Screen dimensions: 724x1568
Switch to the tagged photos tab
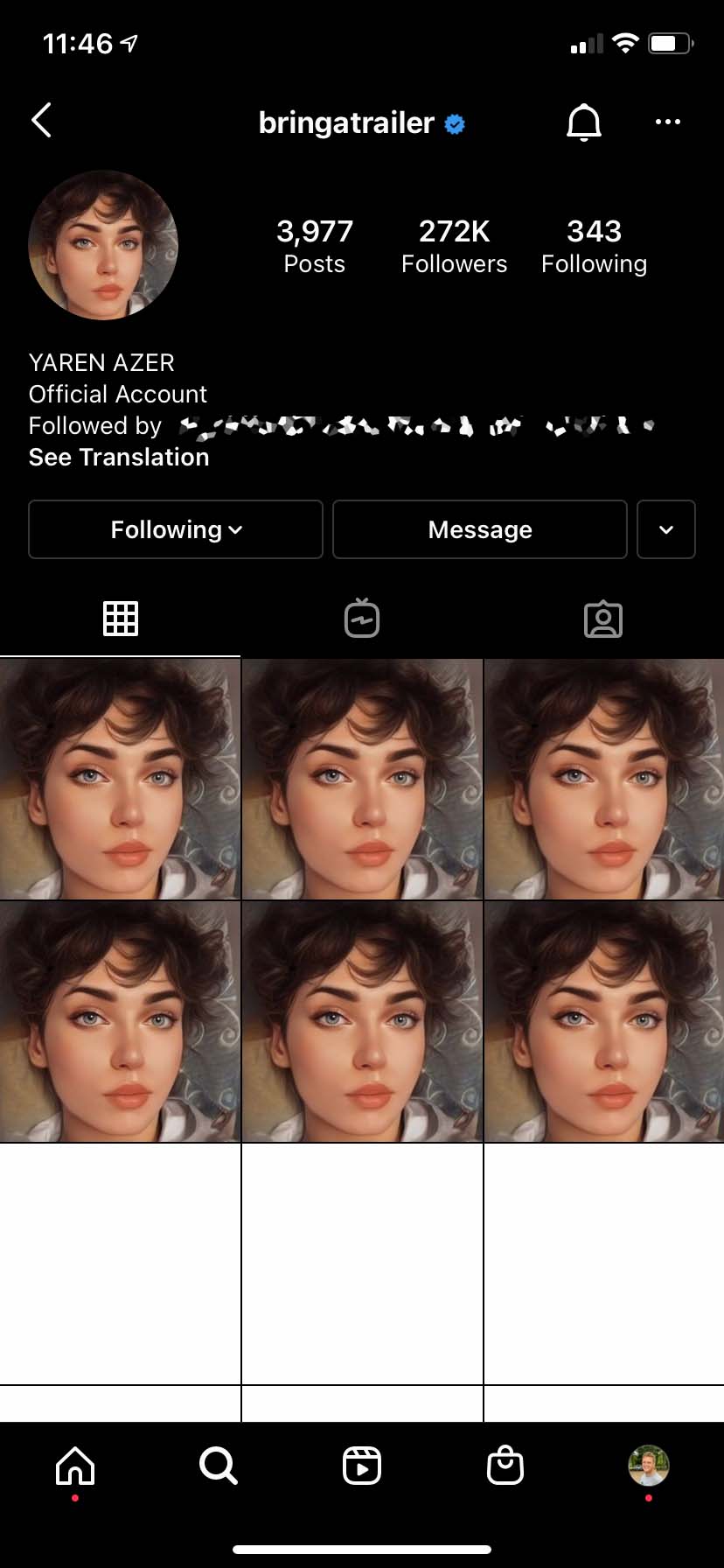[x=603, y=619]
